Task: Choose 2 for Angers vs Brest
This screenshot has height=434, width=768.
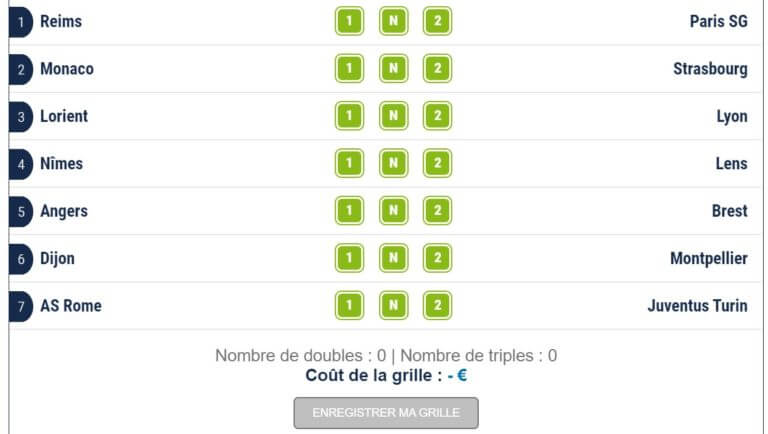Action: 437,211
